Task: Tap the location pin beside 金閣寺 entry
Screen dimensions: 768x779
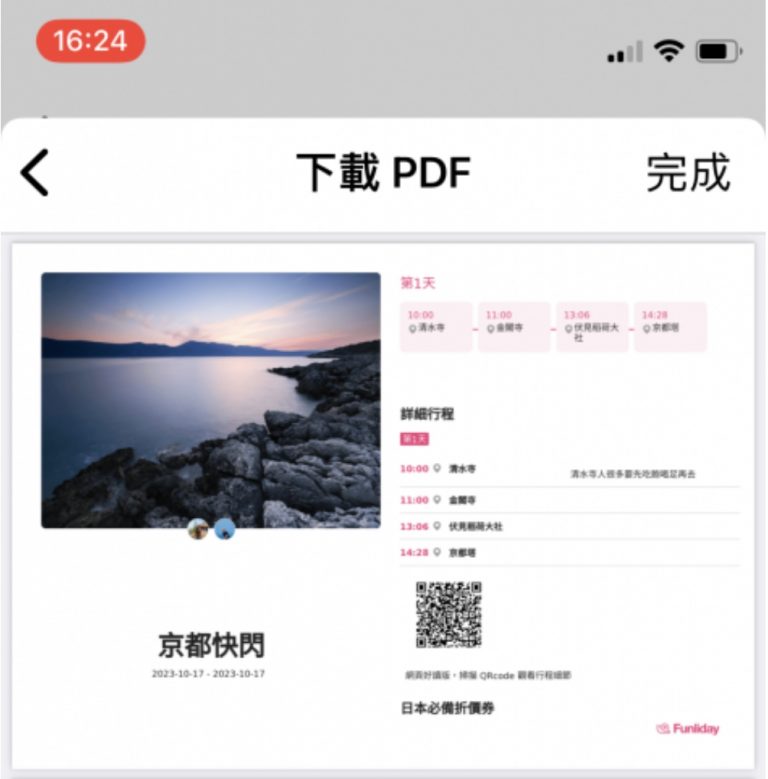Action: [x=436, y=497]
